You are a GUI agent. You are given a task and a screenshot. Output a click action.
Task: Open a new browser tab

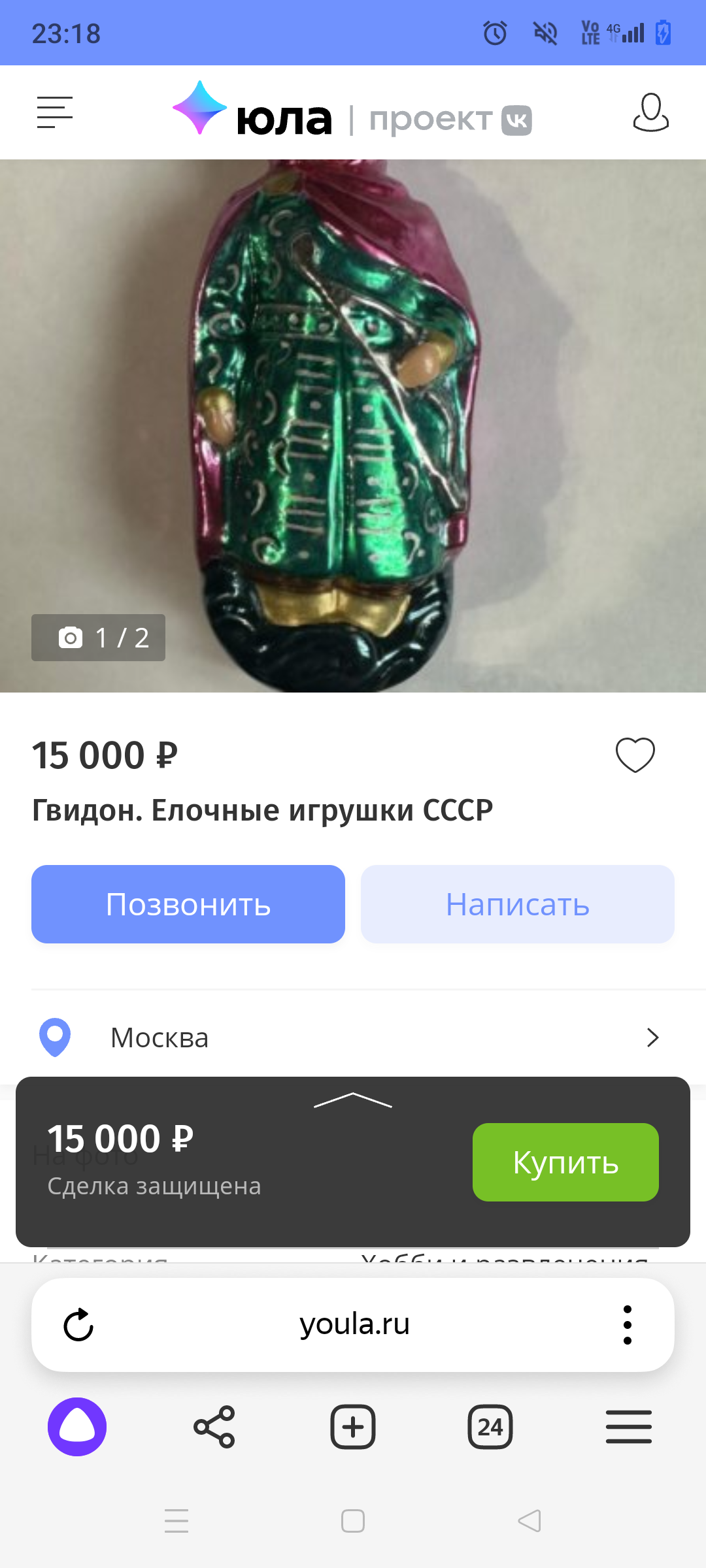point(353,1427)
